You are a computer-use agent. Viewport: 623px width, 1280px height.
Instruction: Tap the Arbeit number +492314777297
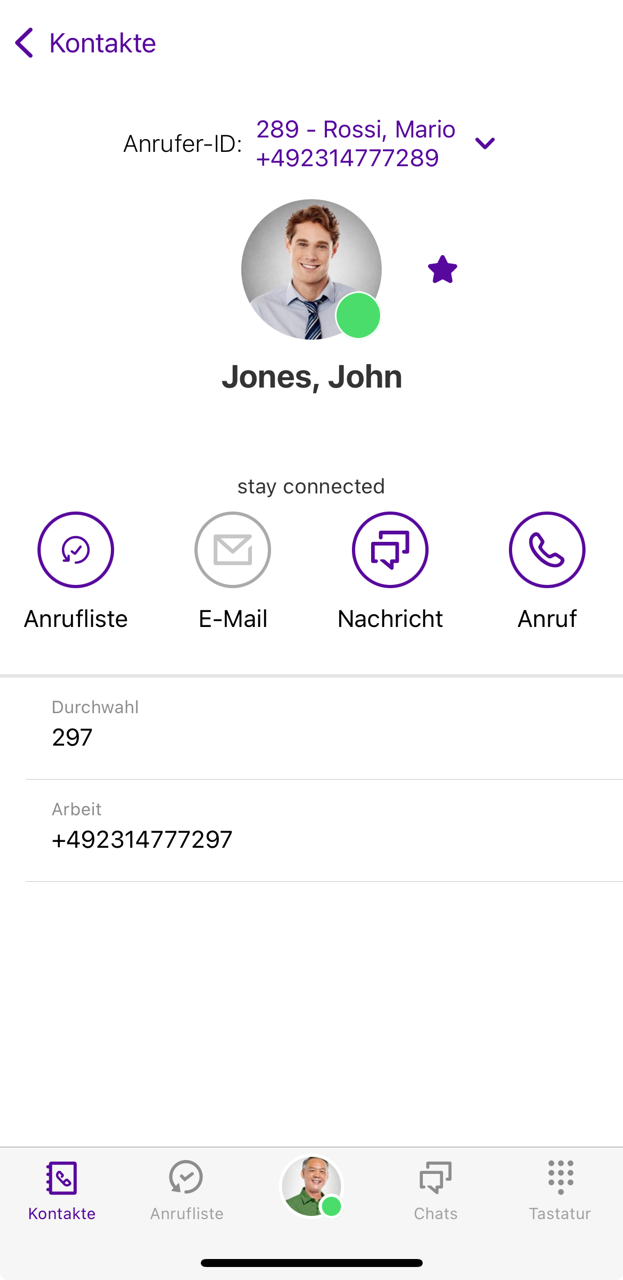(142, 839)
